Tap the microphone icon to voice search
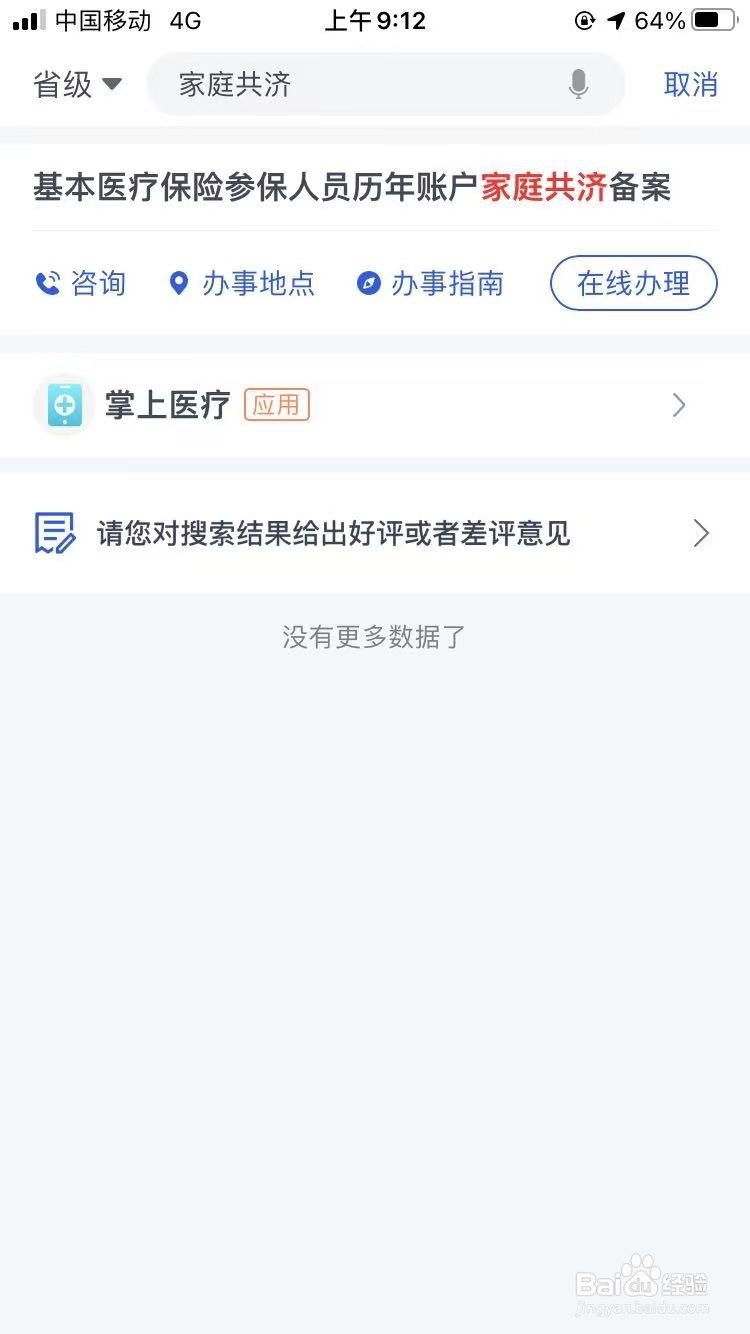The height and width of the screenshot is (1334, 750). coord(578,84)
